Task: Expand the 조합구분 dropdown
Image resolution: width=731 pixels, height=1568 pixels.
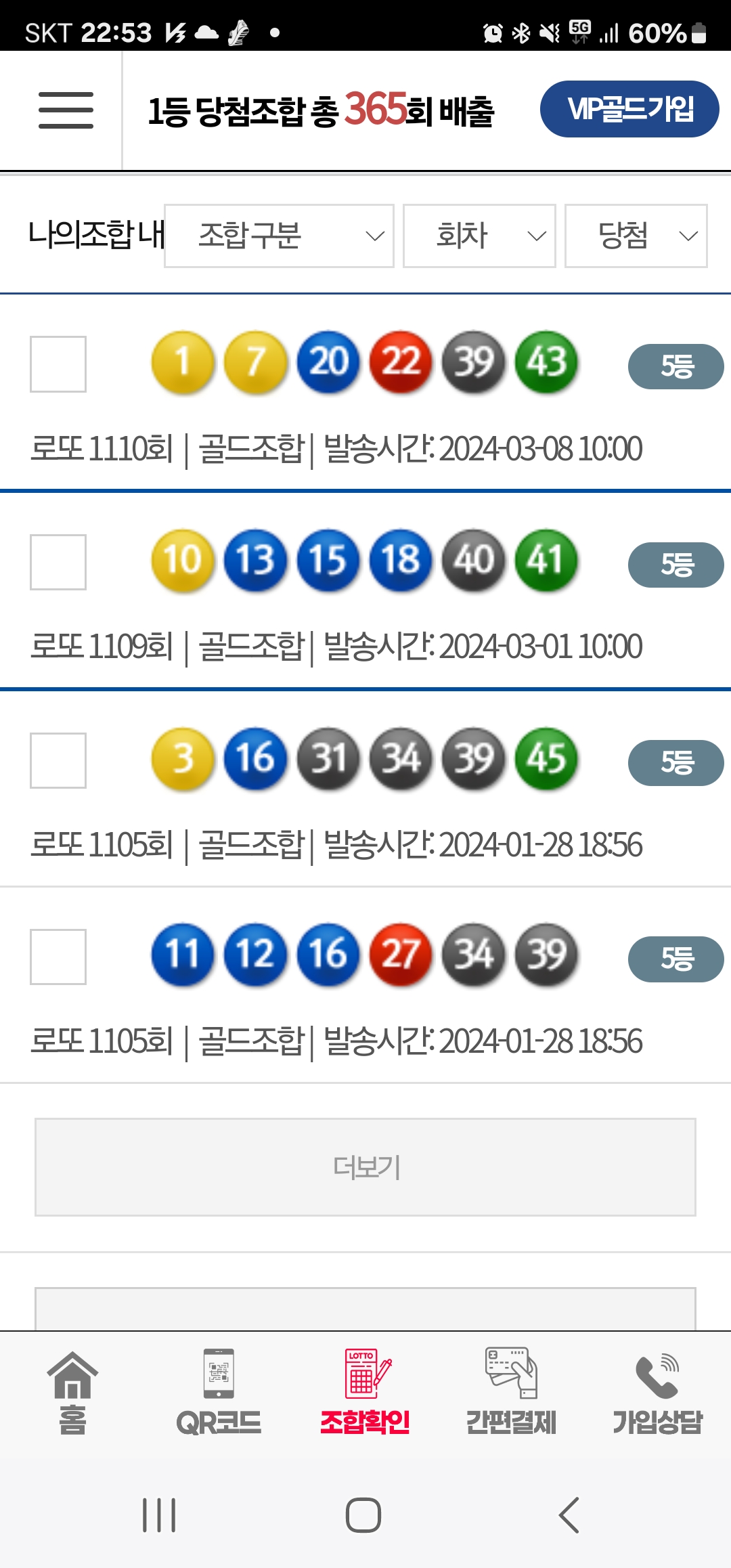Action: click(279, 236)
